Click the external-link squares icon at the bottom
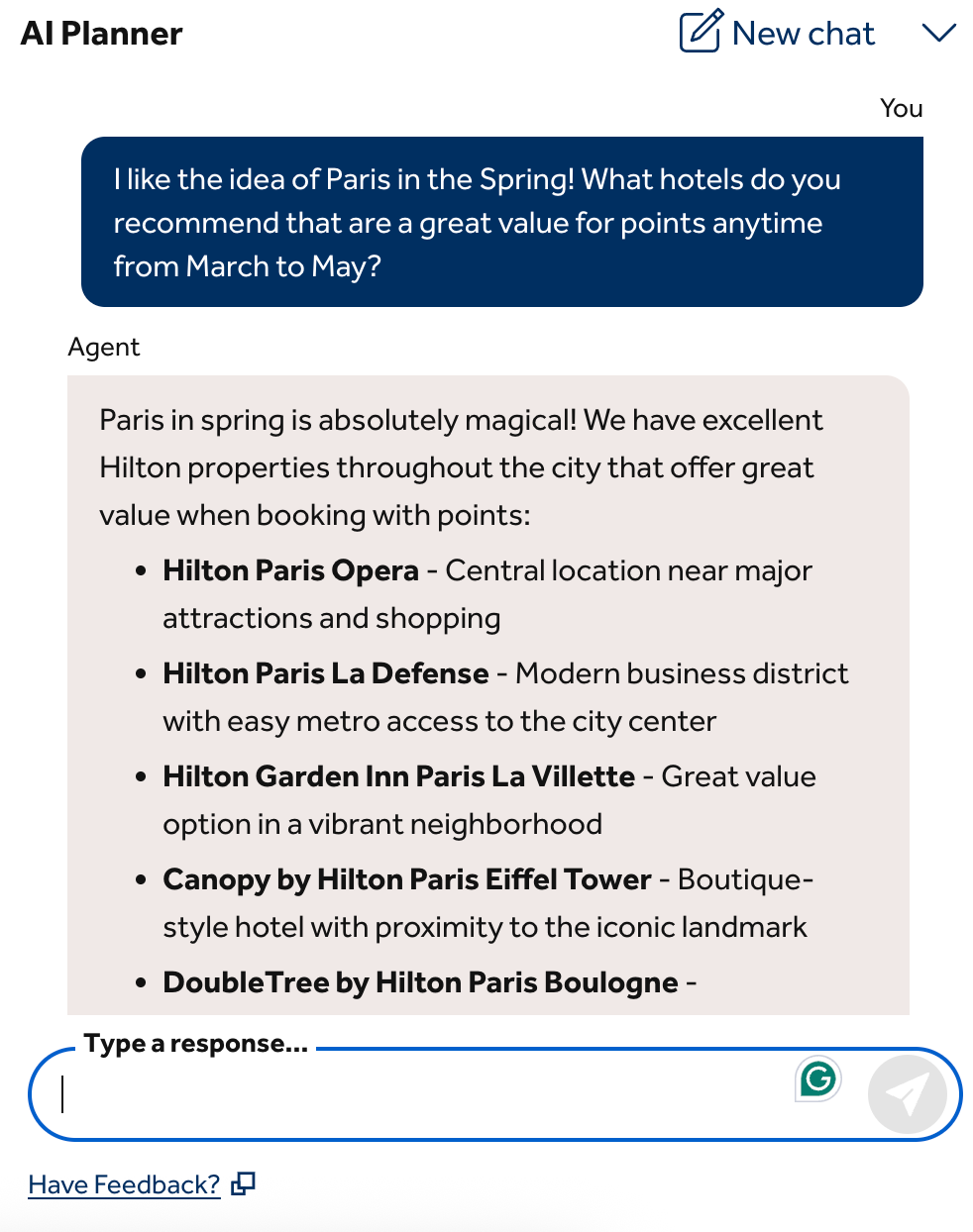Image resolution: width=973 pixels, height=1232 pixels. click(x=244, y=1183)
